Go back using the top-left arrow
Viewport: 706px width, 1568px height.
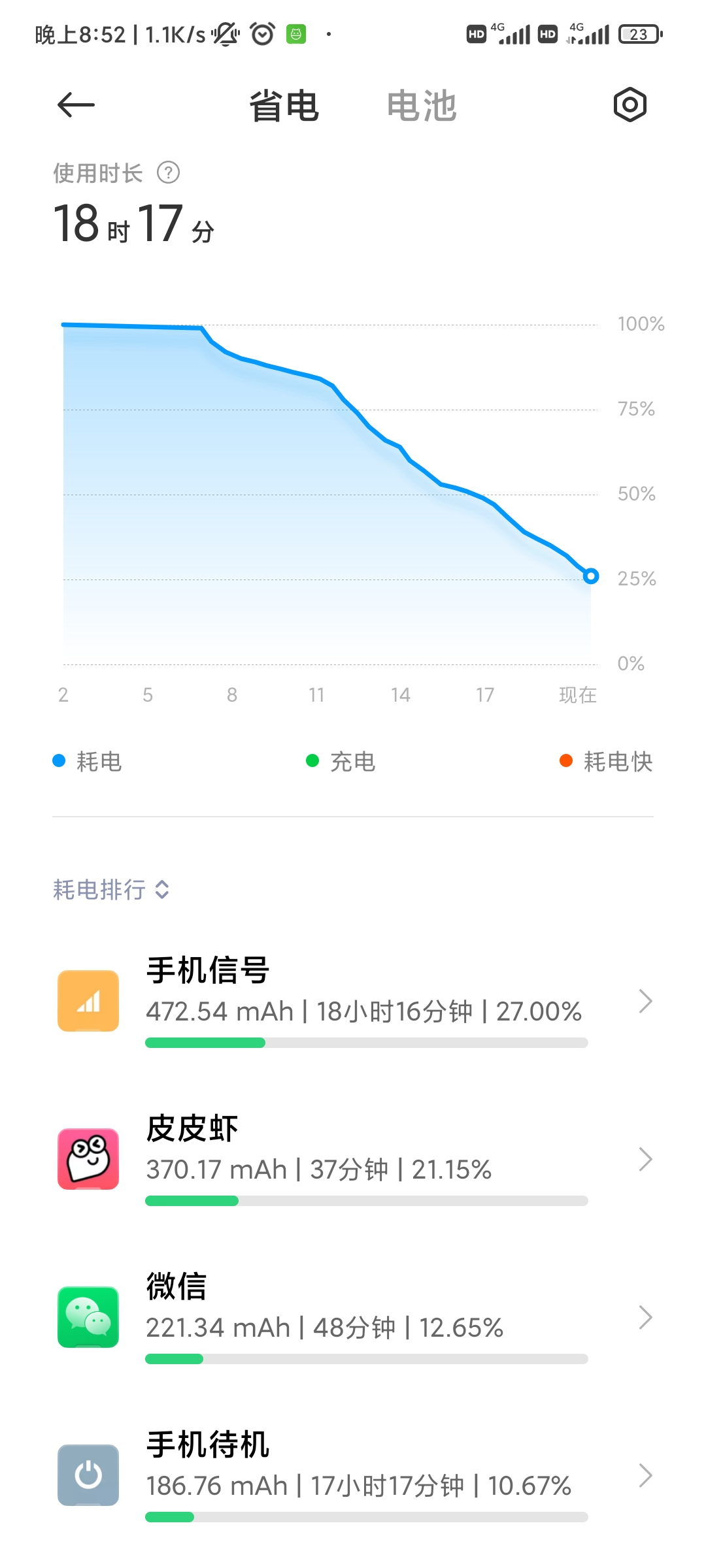tap(76, 105)
